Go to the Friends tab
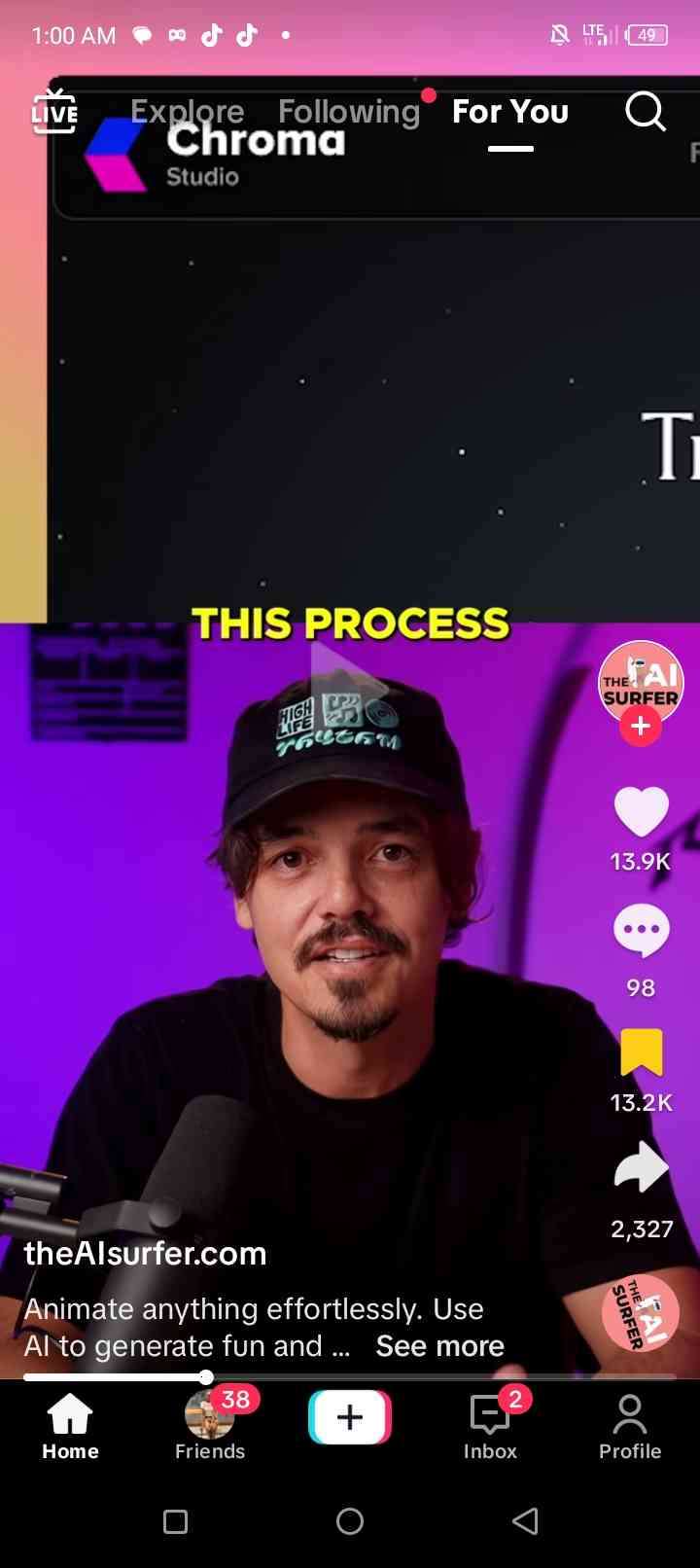700x1568 pixels. pyautogui.click(x=210, y=1425)
